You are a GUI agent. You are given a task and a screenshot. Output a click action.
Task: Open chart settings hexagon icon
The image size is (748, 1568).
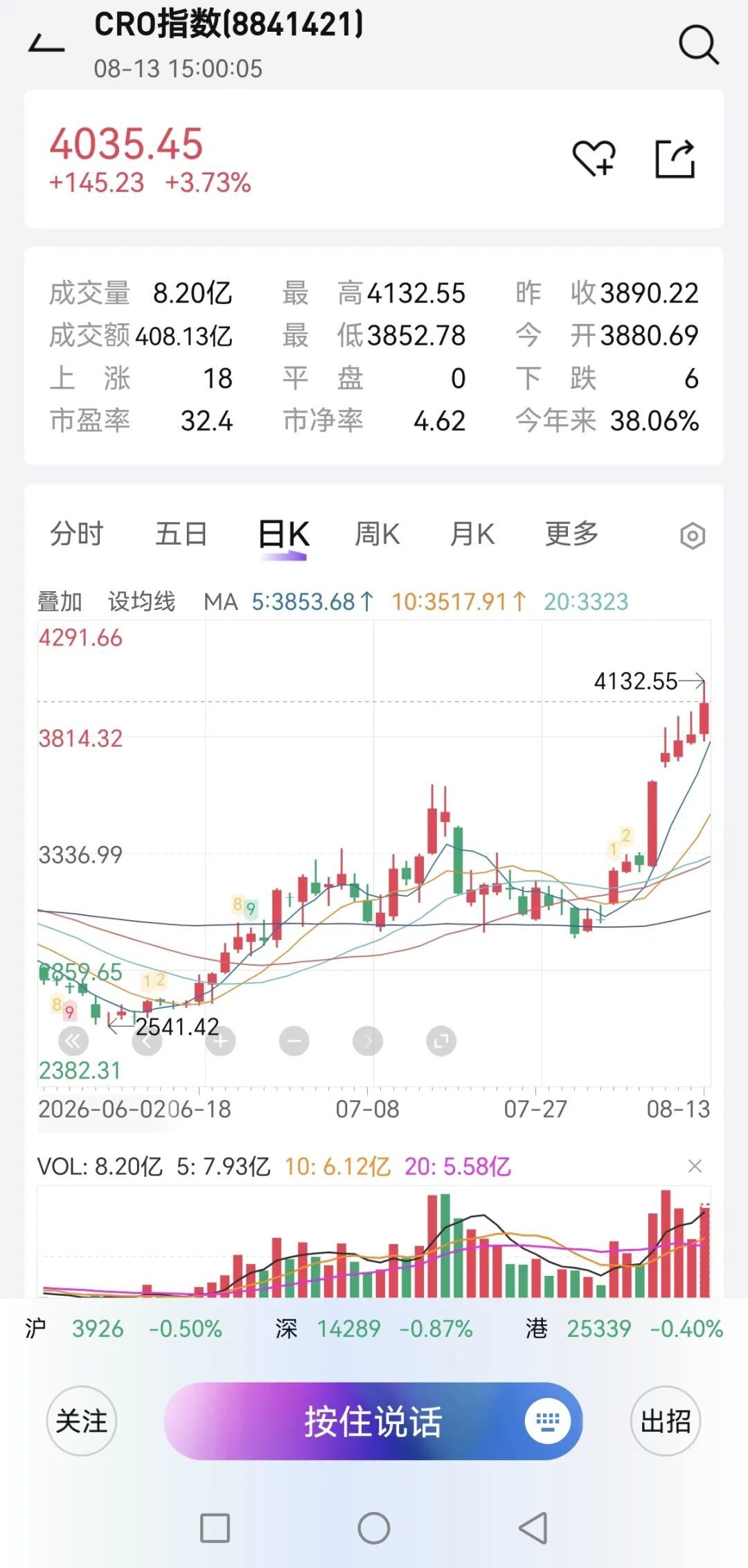pos(692,536)
